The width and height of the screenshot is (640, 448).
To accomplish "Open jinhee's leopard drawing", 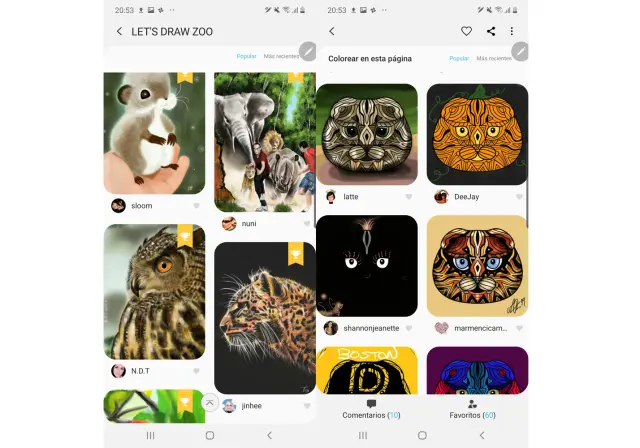I will pyautogui.click(x=264, y=317).
